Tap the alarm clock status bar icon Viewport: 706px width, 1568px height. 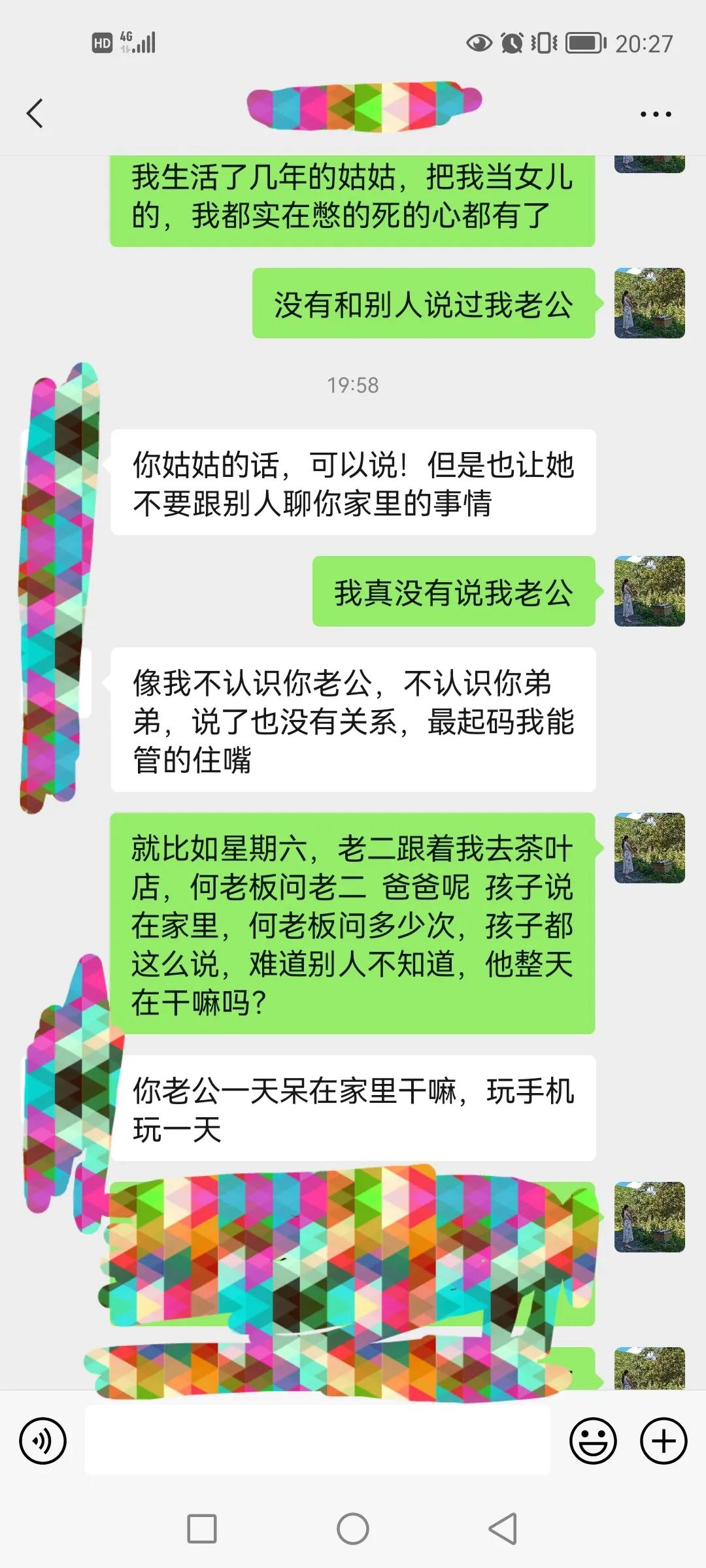[513, 42]
